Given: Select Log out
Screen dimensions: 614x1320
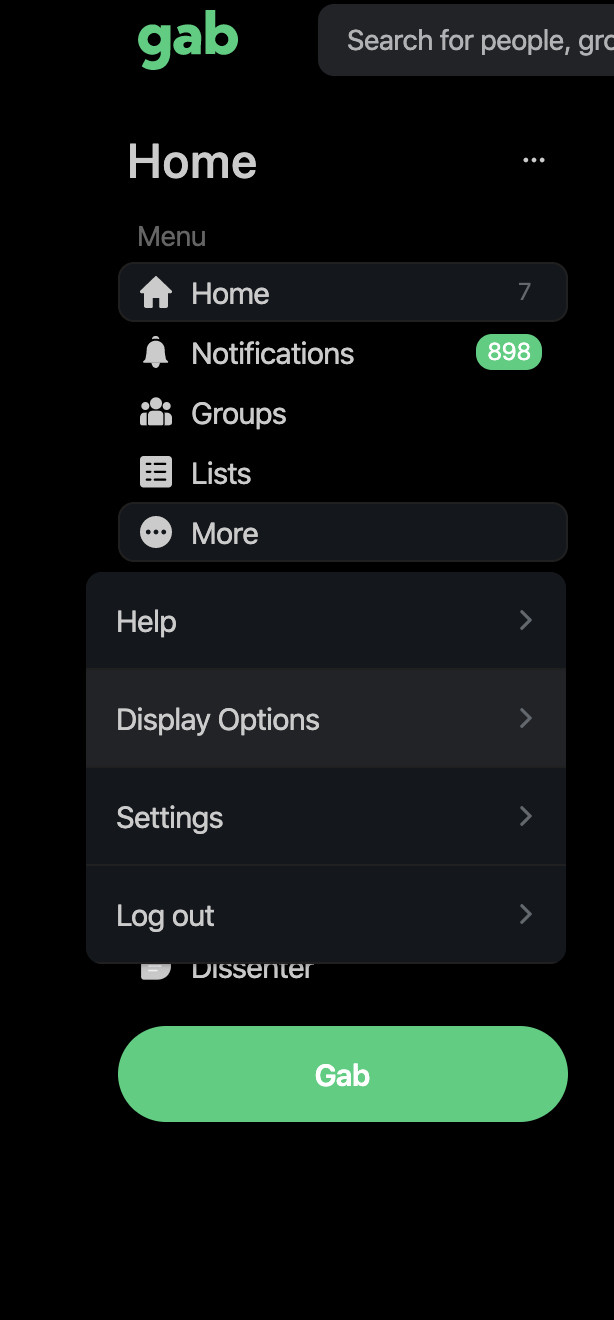Looking at the screenshot, I should click(326, 915).
